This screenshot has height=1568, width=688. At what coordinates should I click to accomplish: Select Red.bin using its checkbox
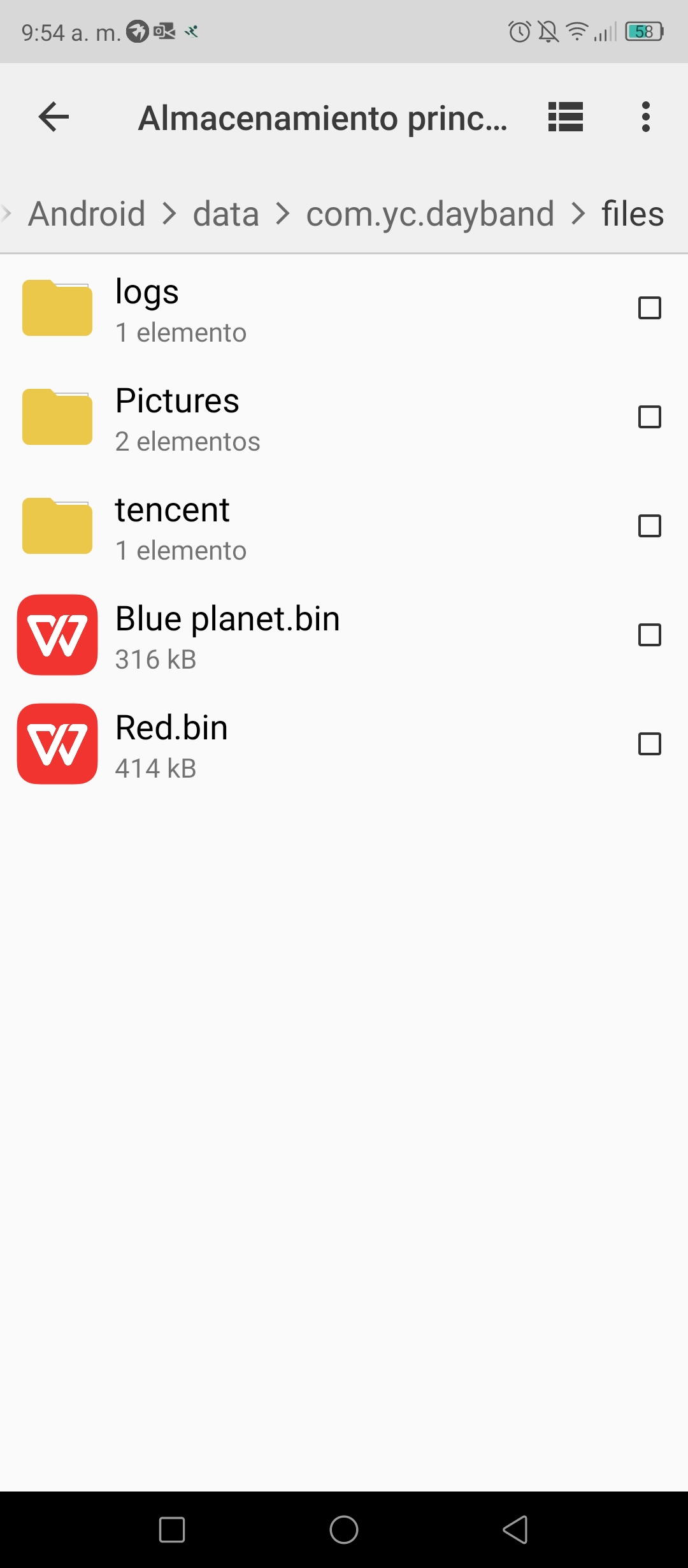(650, 744)
